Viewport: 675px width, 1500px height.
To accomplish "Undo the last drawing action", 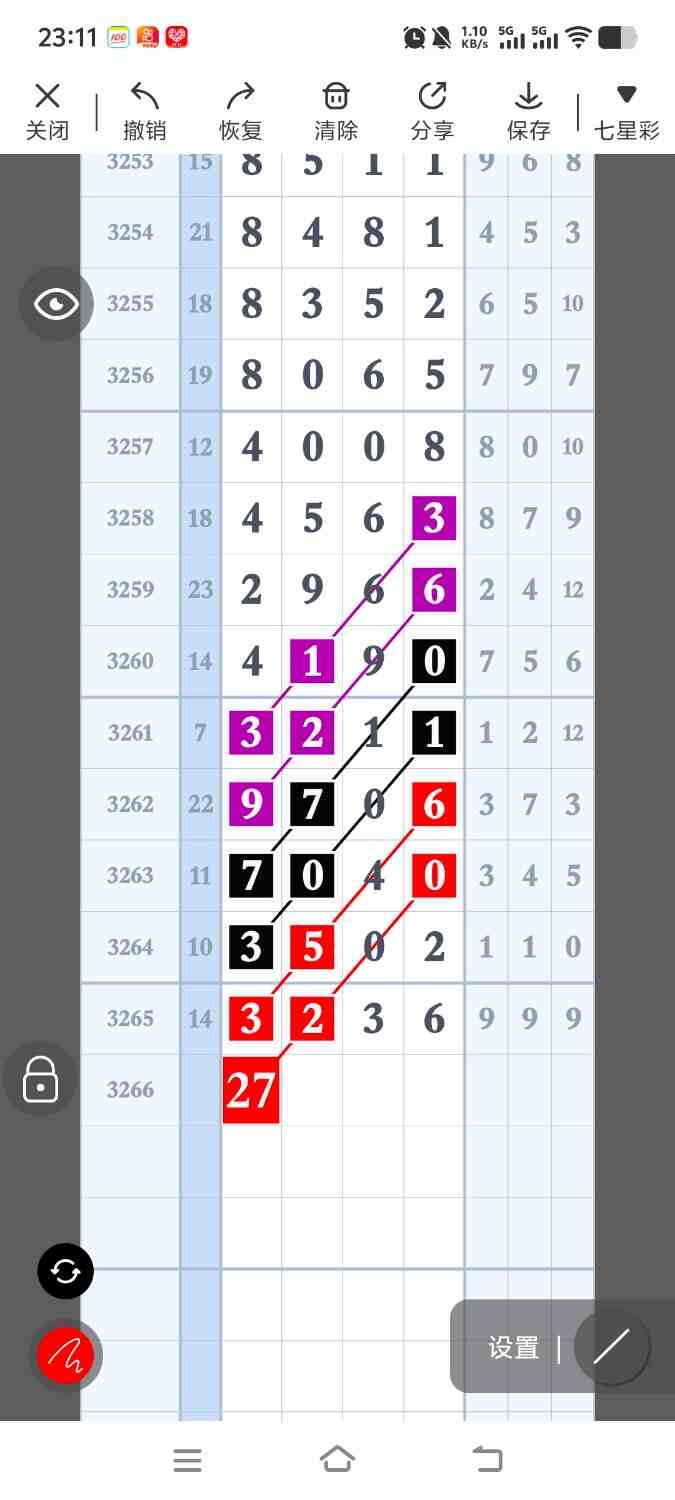I will [x=145, y=111].
